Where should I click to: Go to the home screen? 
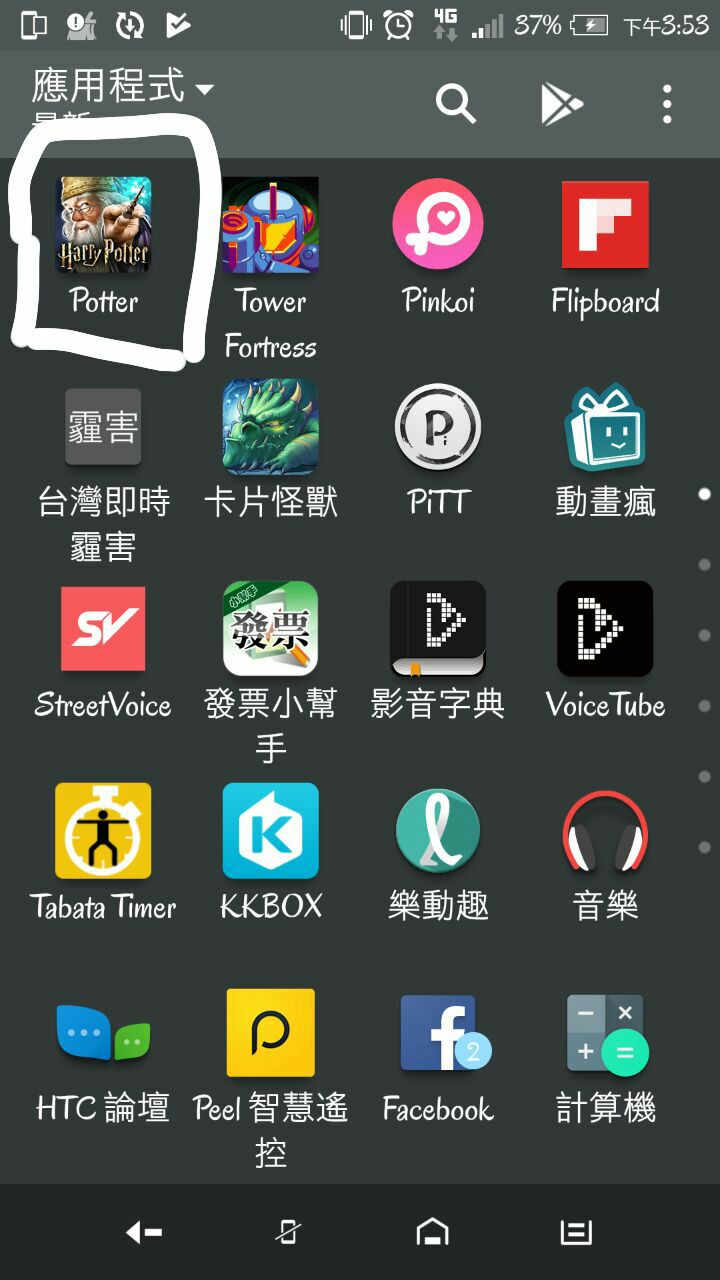coord(432,1233)
